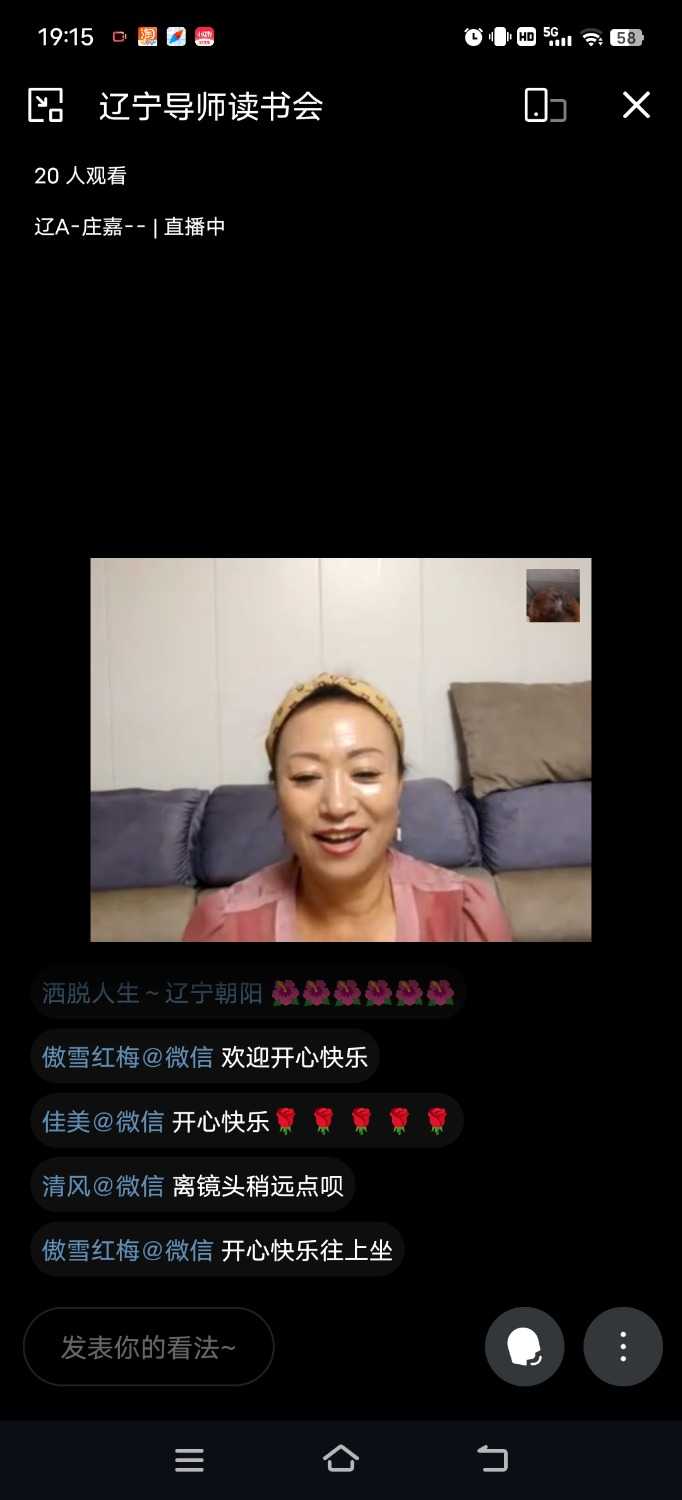Screen dimensions: 682x1500
Task: Go back using the system button
Action: pyautogui.click(x=492, y=1459)
